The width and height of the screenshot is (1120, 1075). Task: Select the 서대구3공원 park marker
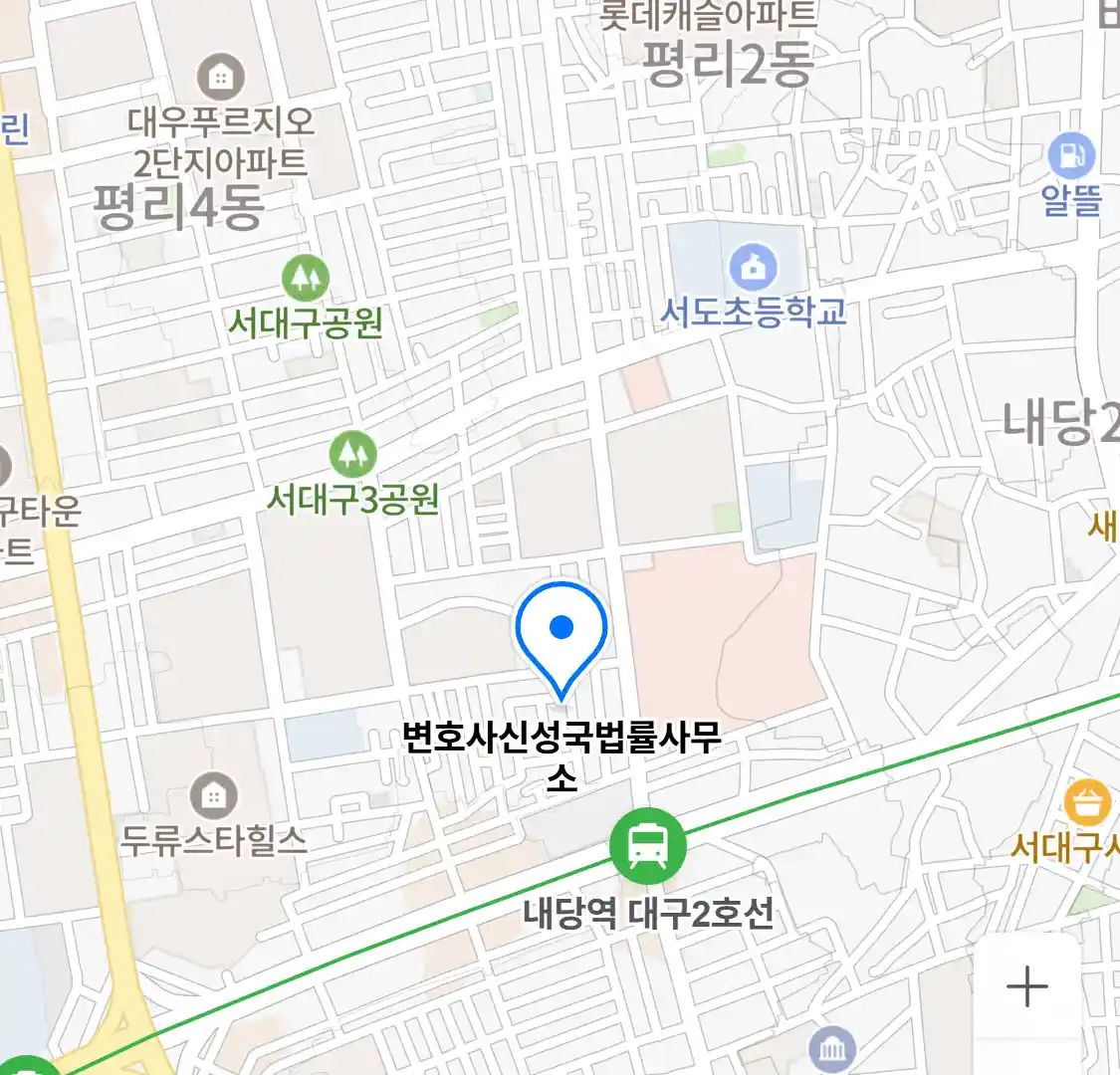click(x=352, y=455)
